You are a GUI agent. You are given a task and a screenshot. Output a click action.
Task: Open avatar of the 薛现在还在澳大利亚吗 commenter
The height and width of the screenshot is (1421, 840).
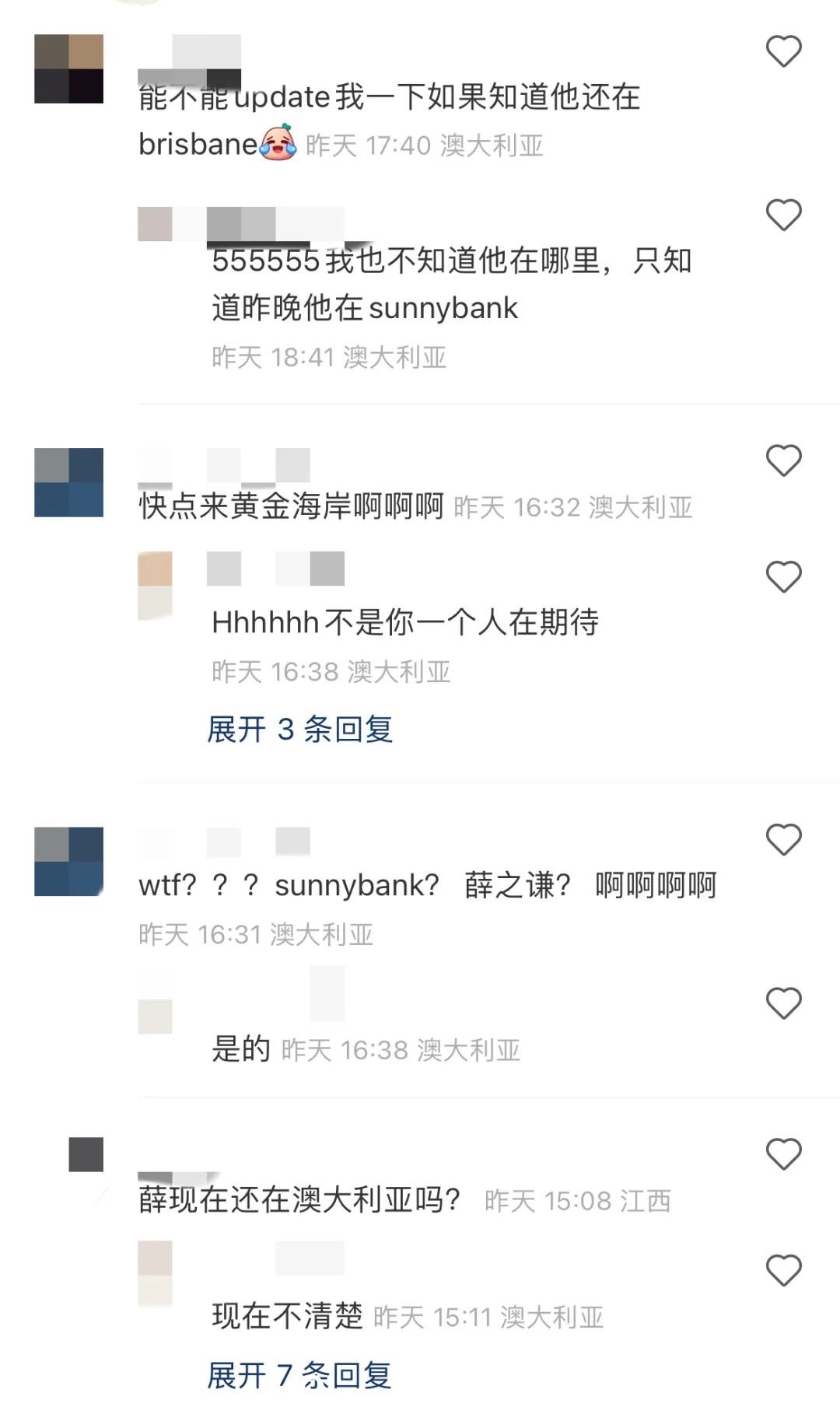(x=86, y=1154)
